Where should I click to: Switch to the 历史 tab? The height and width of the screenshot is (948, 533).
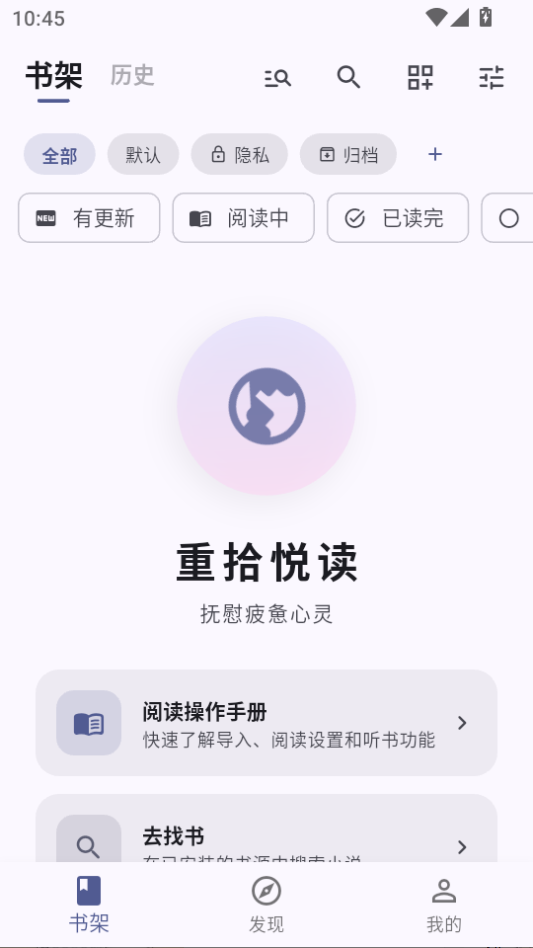pos(132,76)
